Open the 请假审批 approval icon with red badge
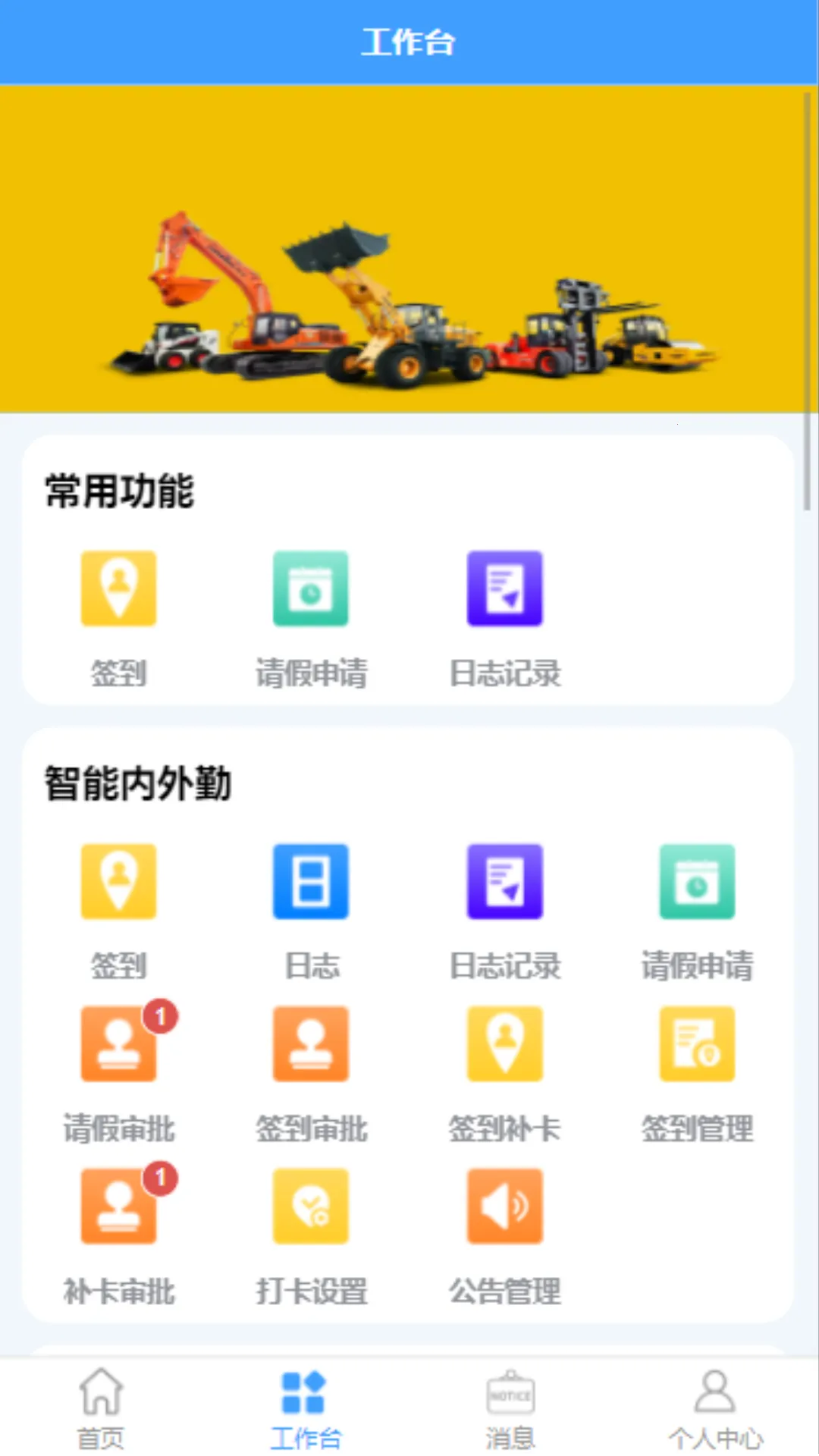This screenshot has height=1456, width=819. pos(118,1043)
